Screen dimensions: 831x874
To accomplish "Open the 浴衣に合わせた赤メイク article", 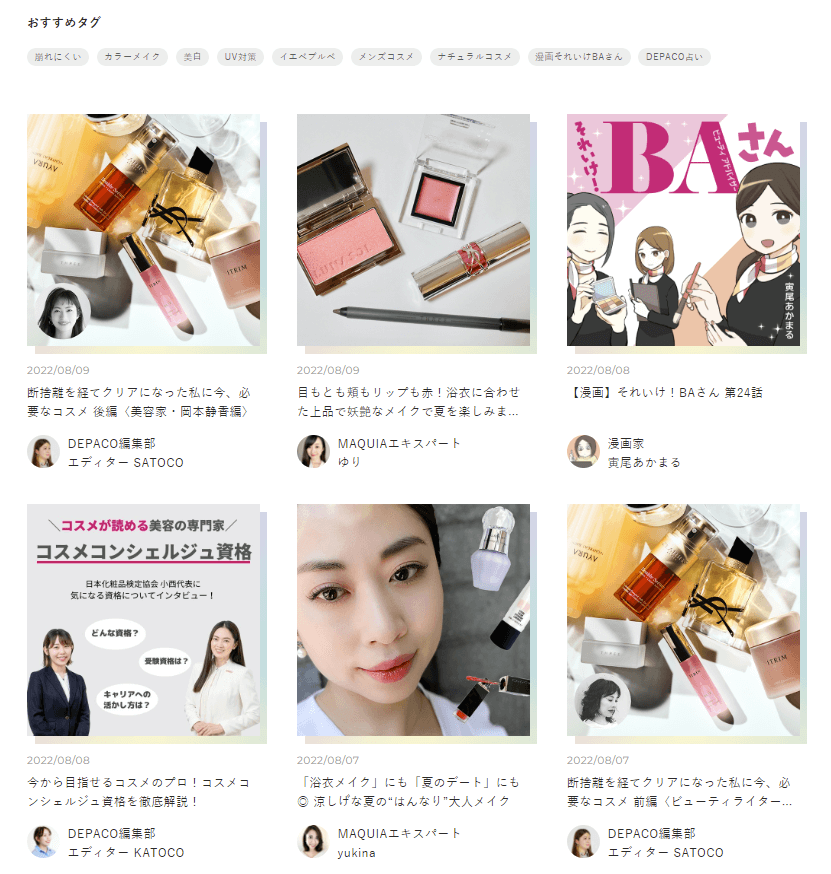I will click(413, 230).
